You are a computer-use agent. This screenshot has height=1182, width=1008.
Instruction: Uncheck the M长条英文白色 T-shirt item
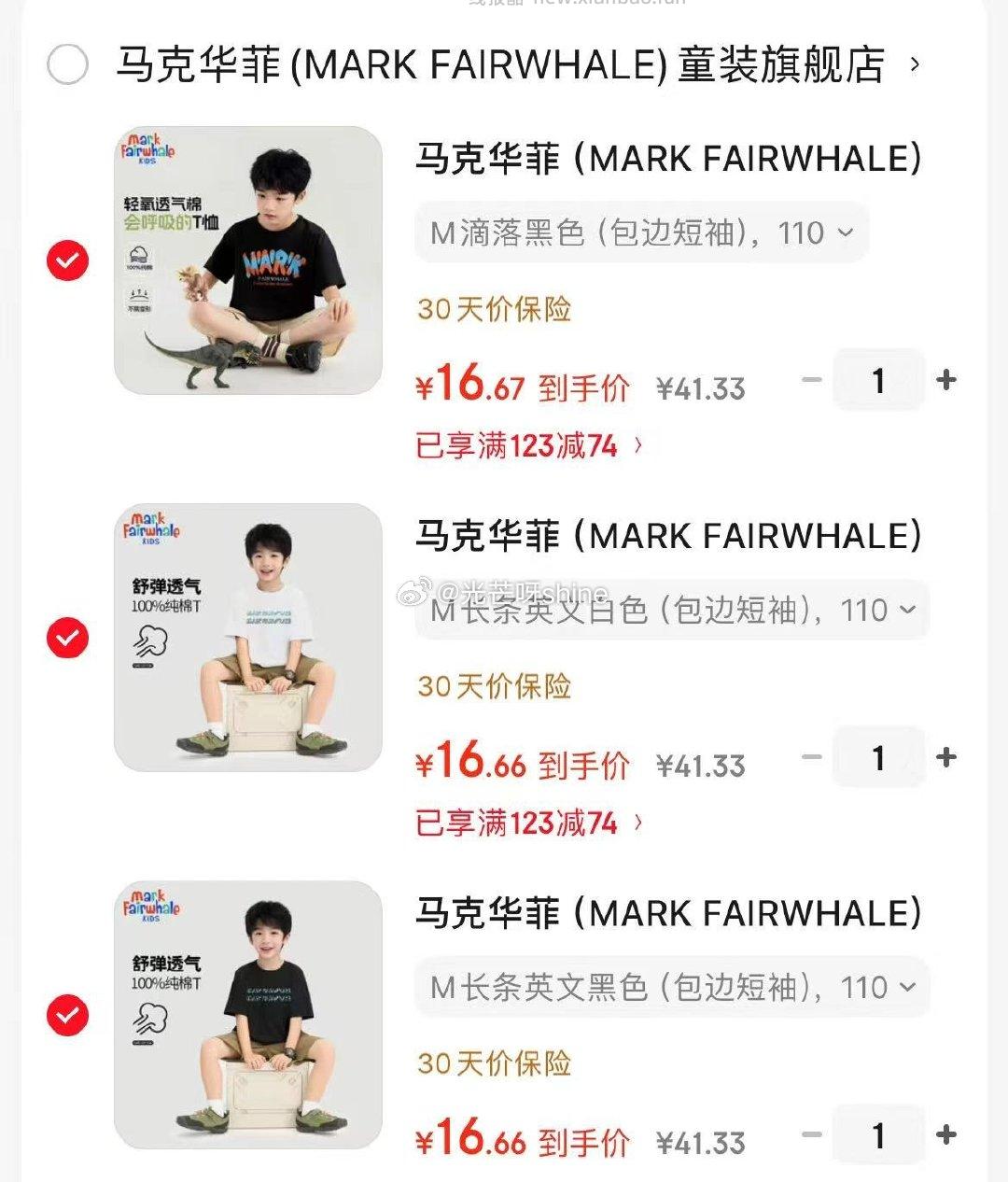[x=67, y=638]
